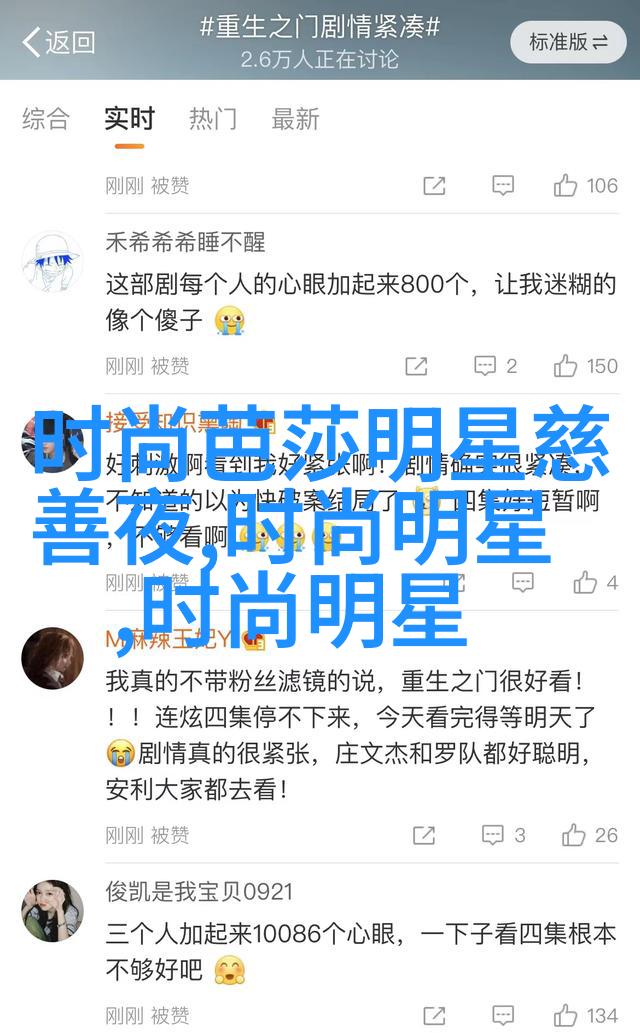Select the 实时 tab

coord(129,119)
